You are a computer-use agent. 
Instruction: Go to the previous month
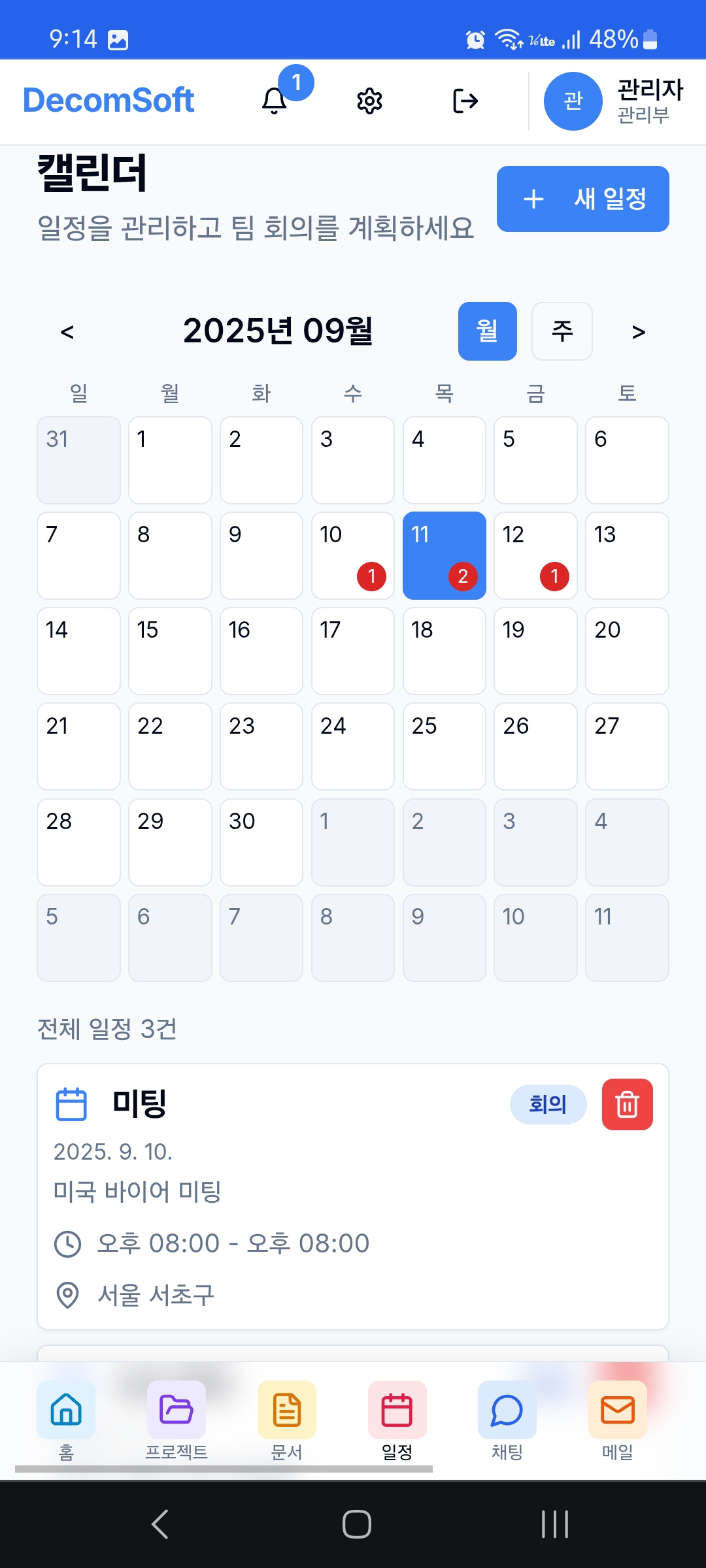pos(67,332)
